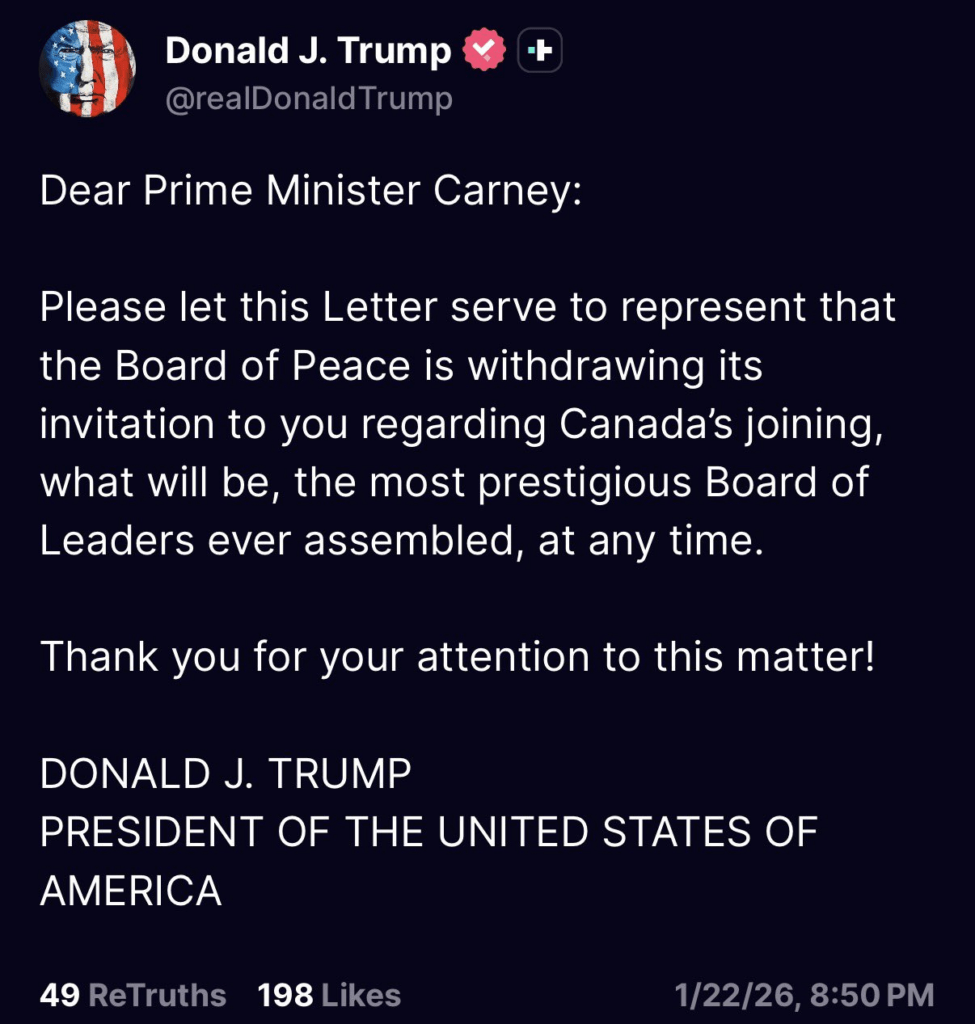Follow the account with the plus button

pyautogui.click(x=540, y=51)
